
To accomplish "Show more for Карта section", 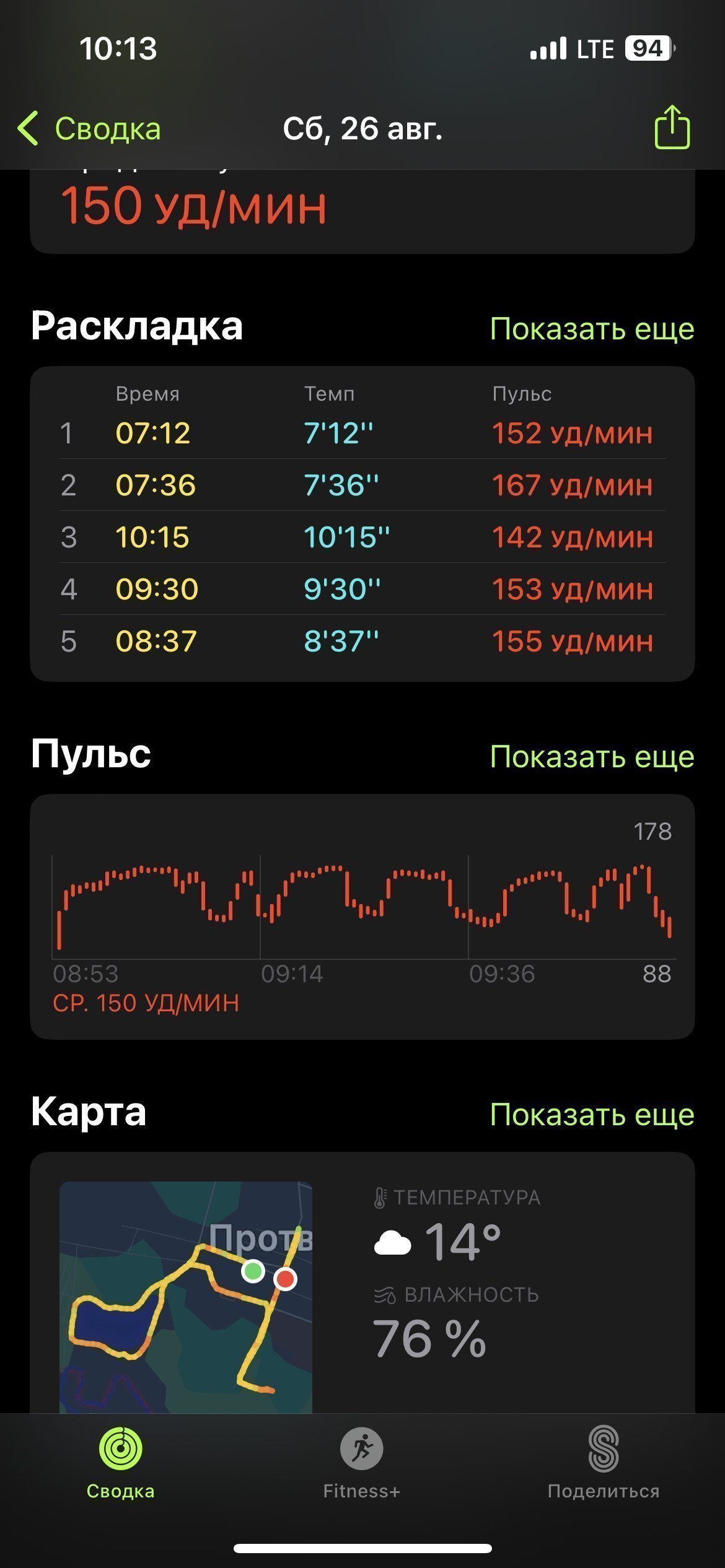I will [x=592, y=1114].
